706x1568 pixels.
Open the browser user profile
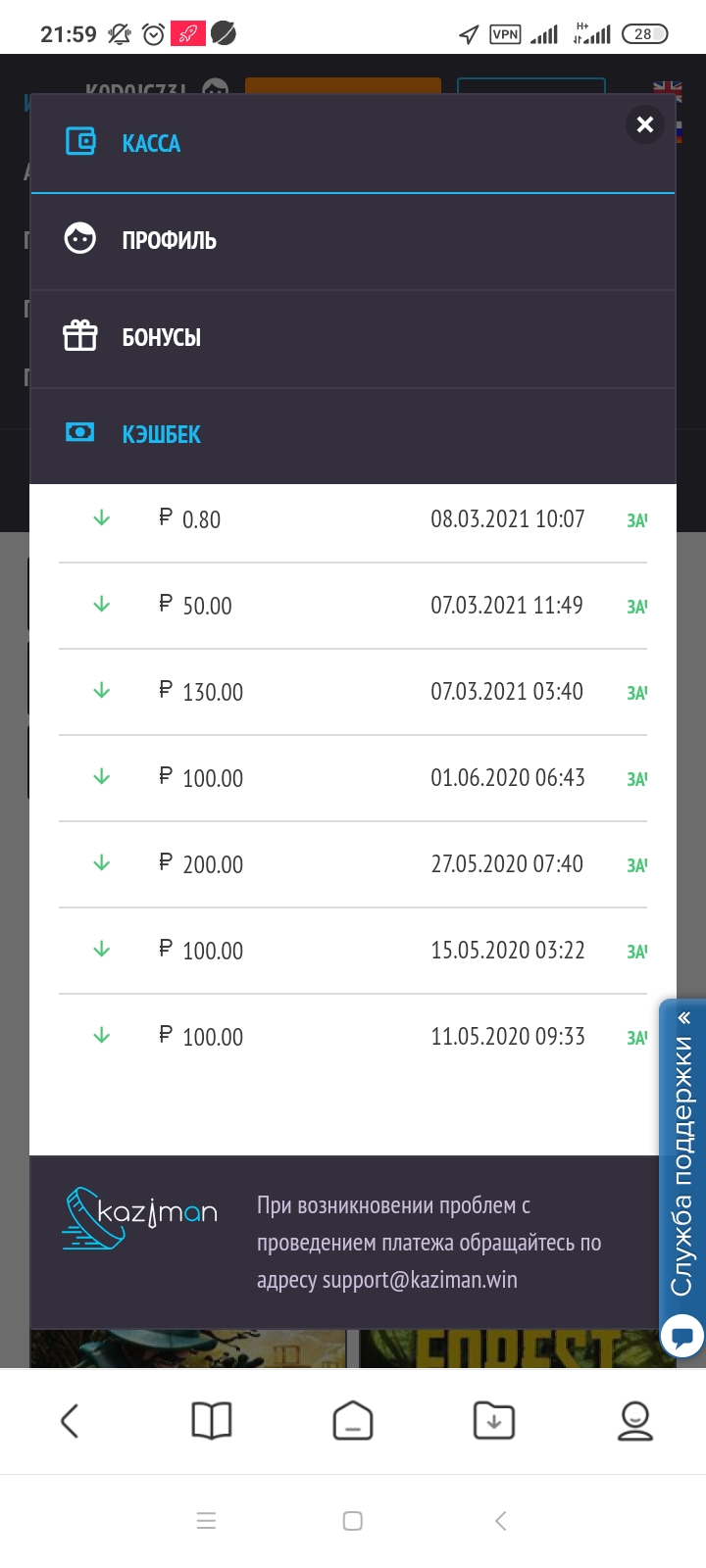pos(635,1420)
